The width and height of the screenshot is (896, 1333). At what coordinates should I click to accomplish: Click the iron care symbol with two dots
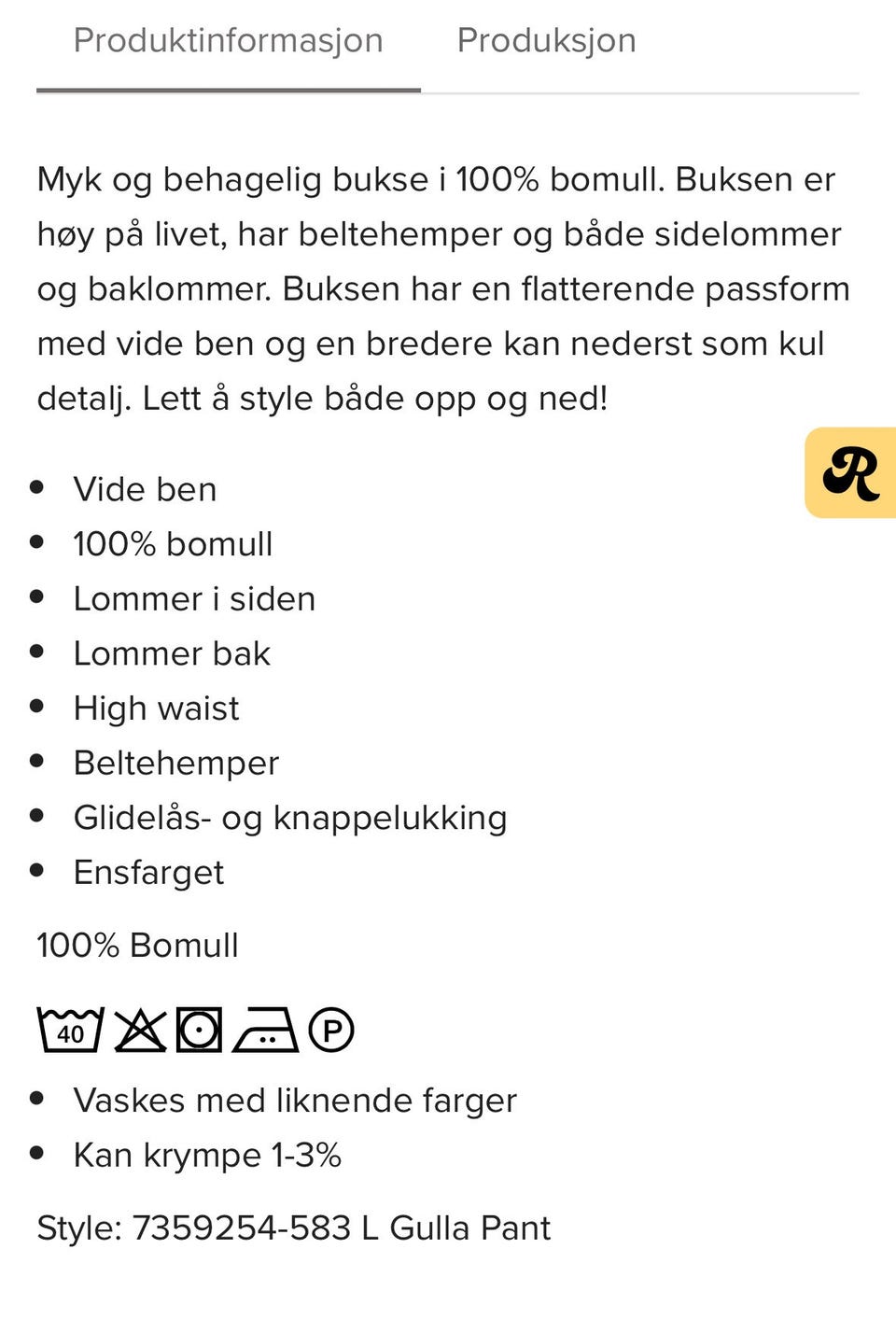266,1030
